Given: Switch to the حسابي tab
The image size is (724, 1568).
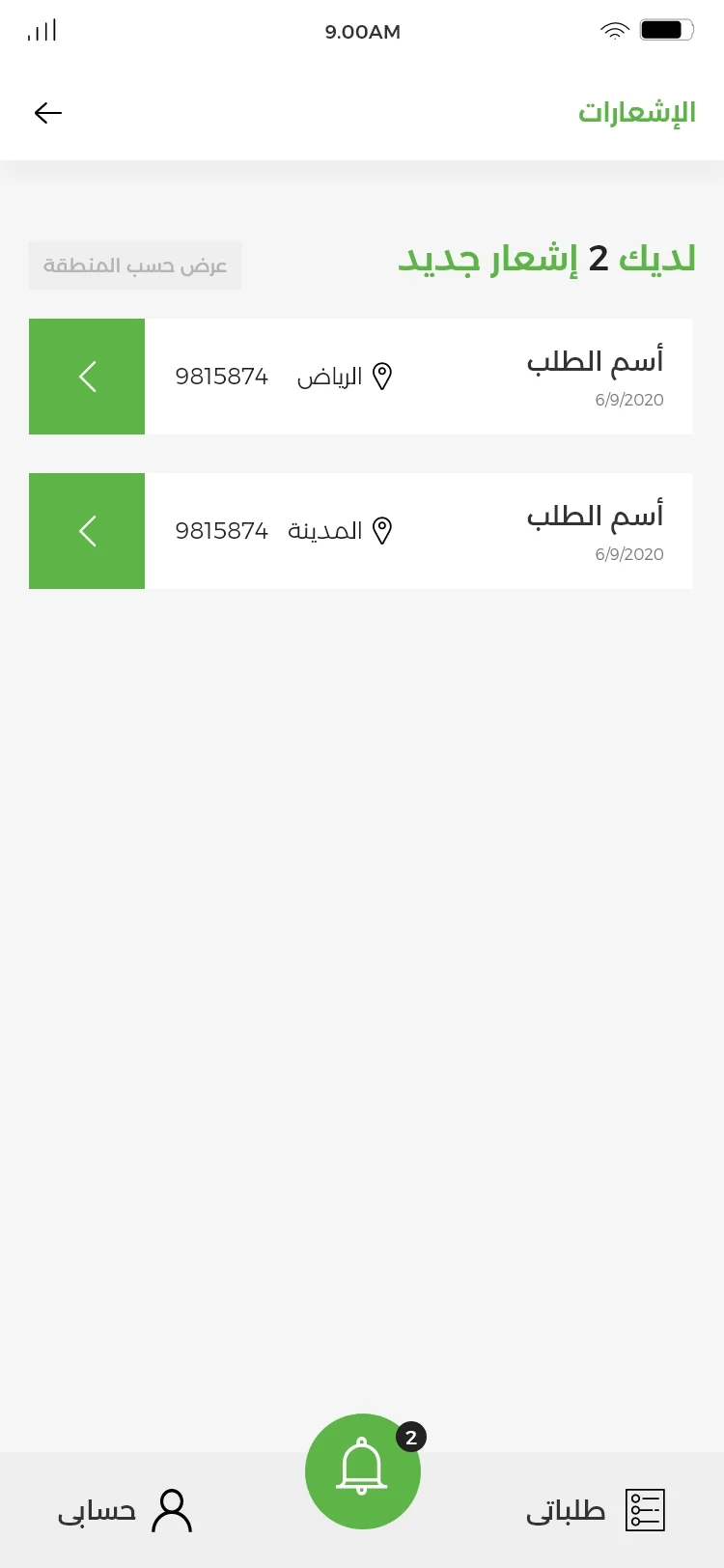Looking at the screenshot, I should 125,1510.
